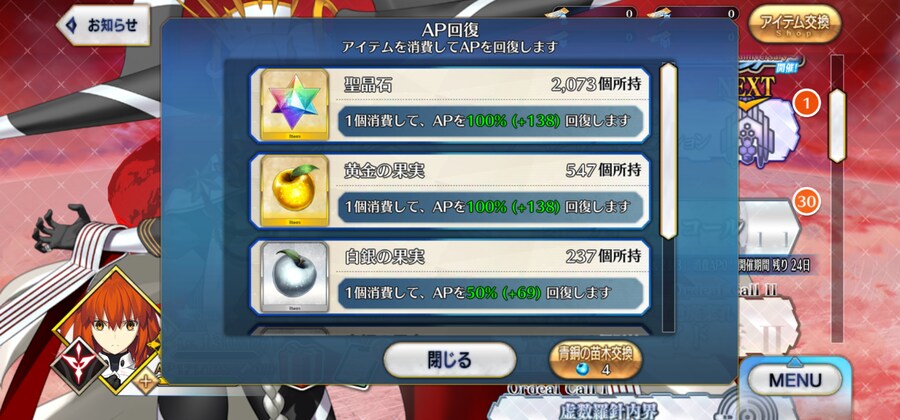This screenshot has height=420, width=900.
Task: Use a Golden Fruit to restore AP
Action: click(x=450, y=189)
